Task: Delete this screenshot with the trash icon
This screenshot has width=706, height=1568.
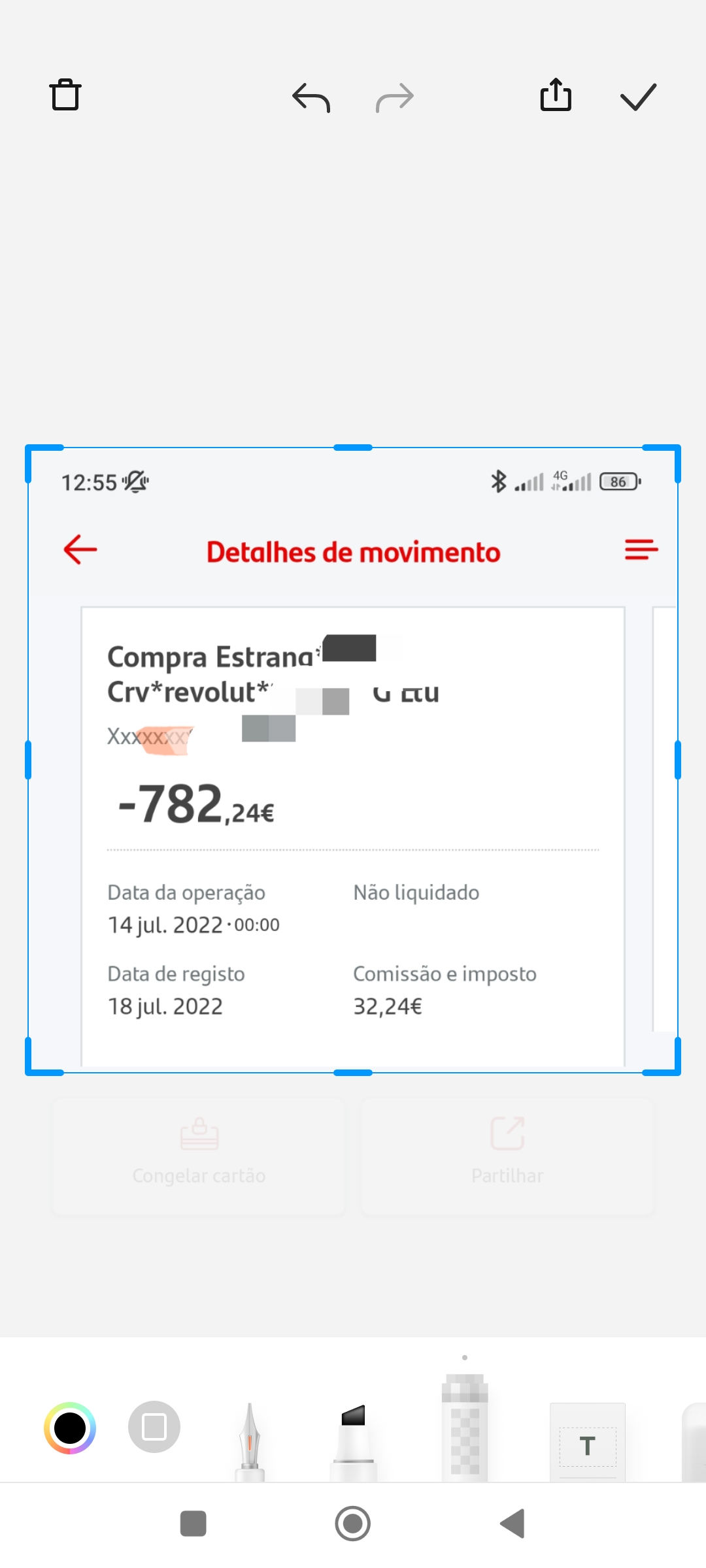Action: [x=65, y=95]
